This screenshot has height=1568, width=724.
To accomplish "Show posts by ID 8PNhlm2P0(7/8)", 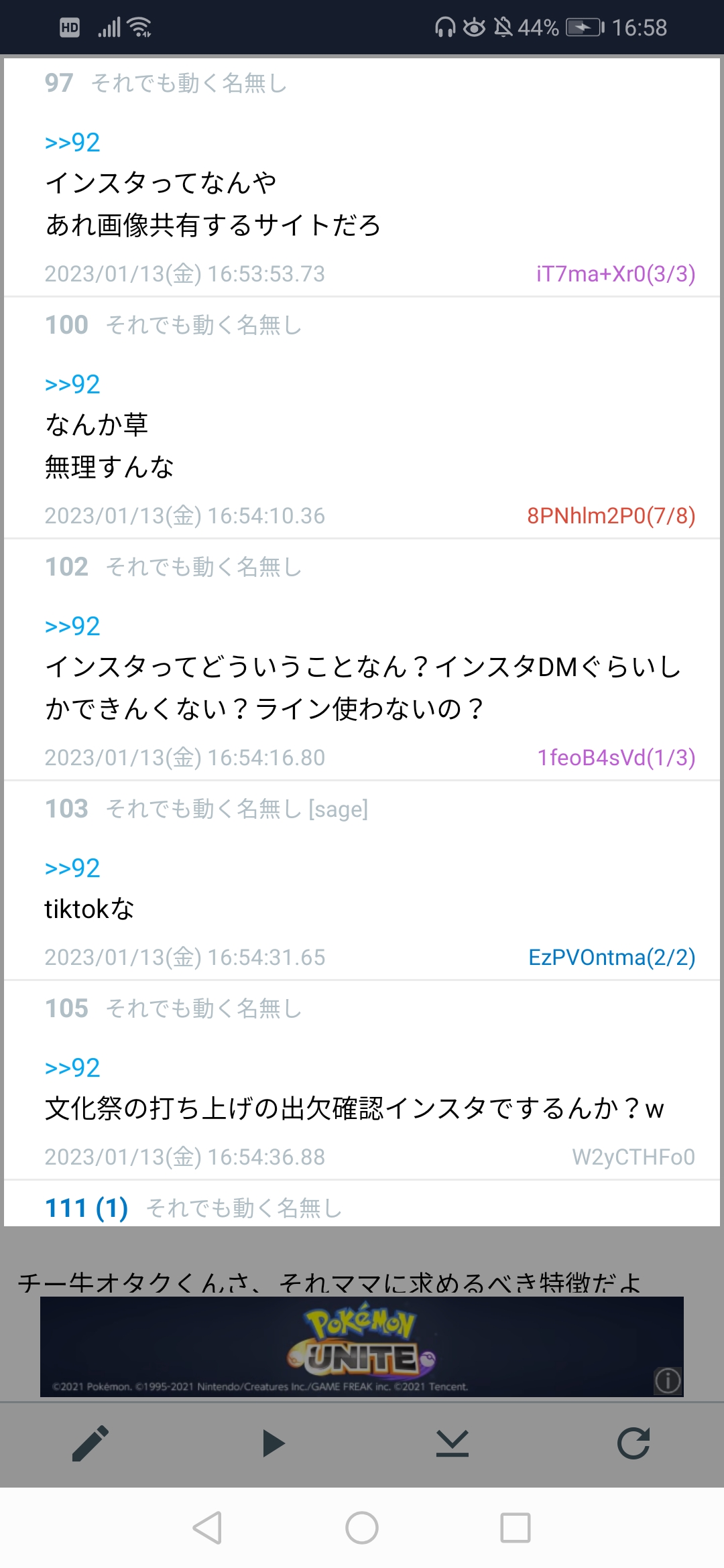I will [x=611, y=516].
